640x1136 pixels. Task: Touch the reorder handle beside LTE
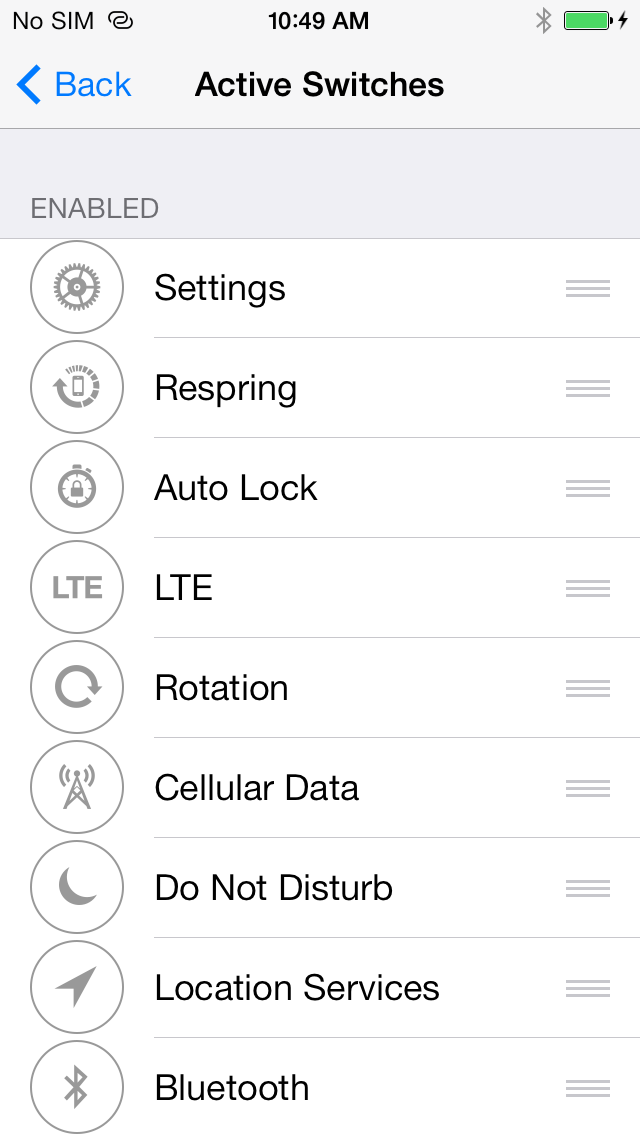(x=588, y=588)
